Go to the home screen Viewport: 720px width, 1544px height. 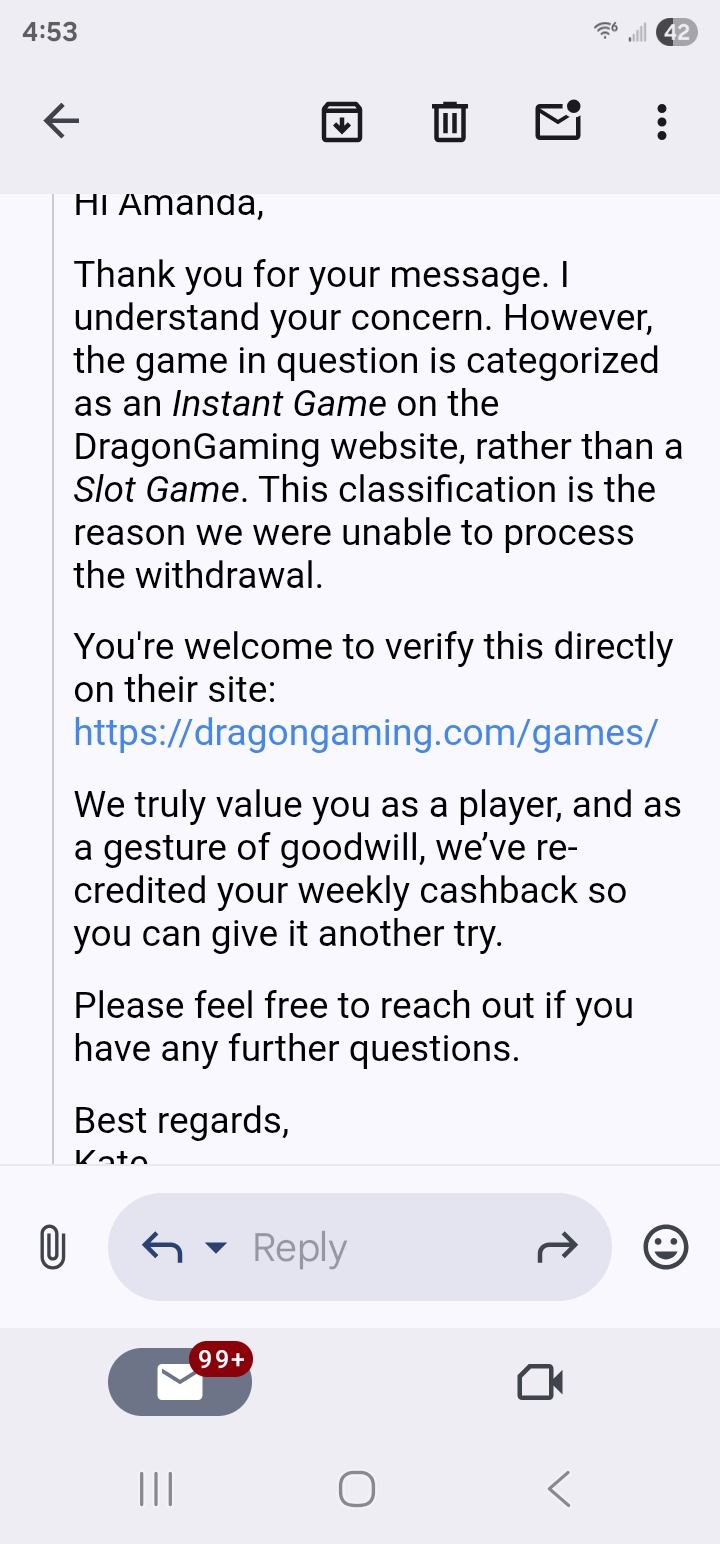357,1489
